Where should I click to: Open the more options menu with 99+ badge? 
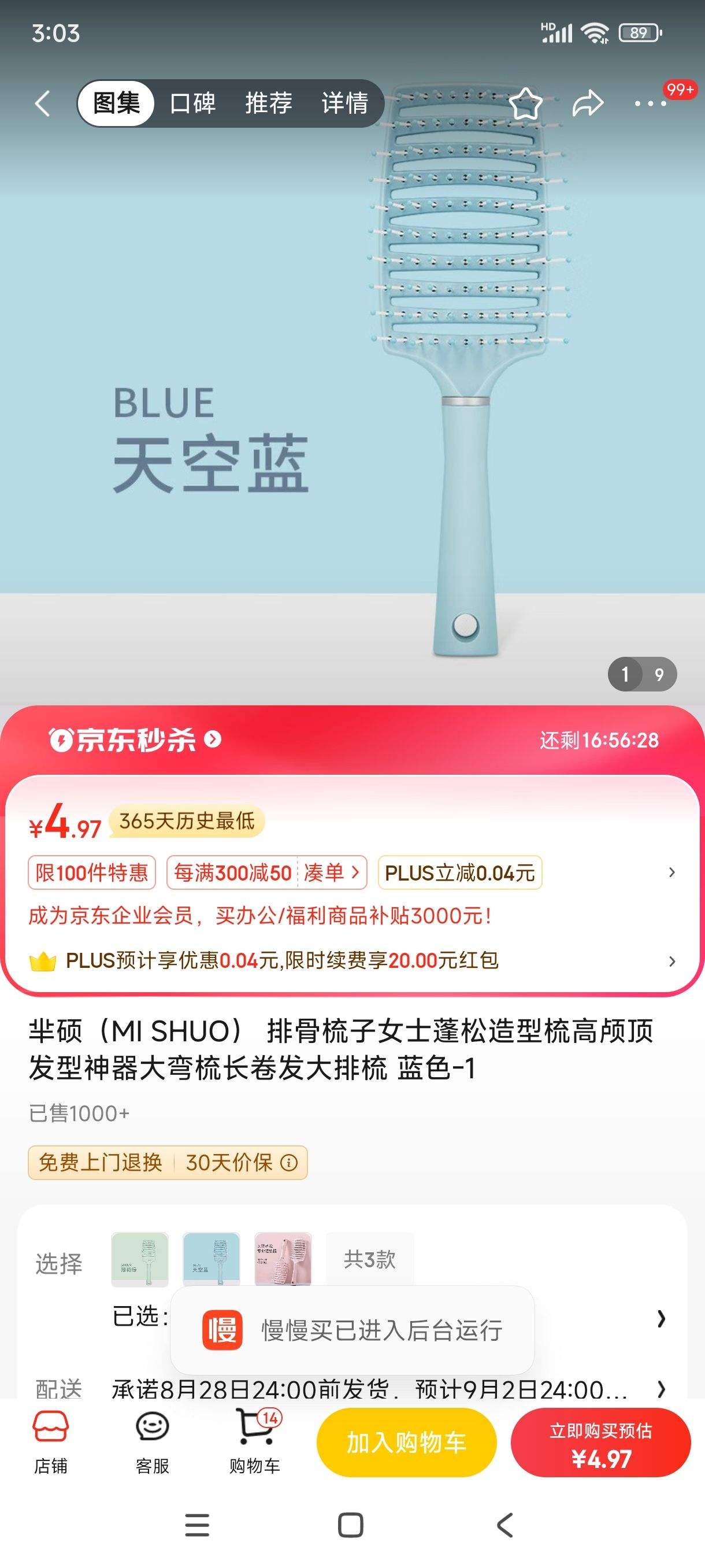coord(644,105)
